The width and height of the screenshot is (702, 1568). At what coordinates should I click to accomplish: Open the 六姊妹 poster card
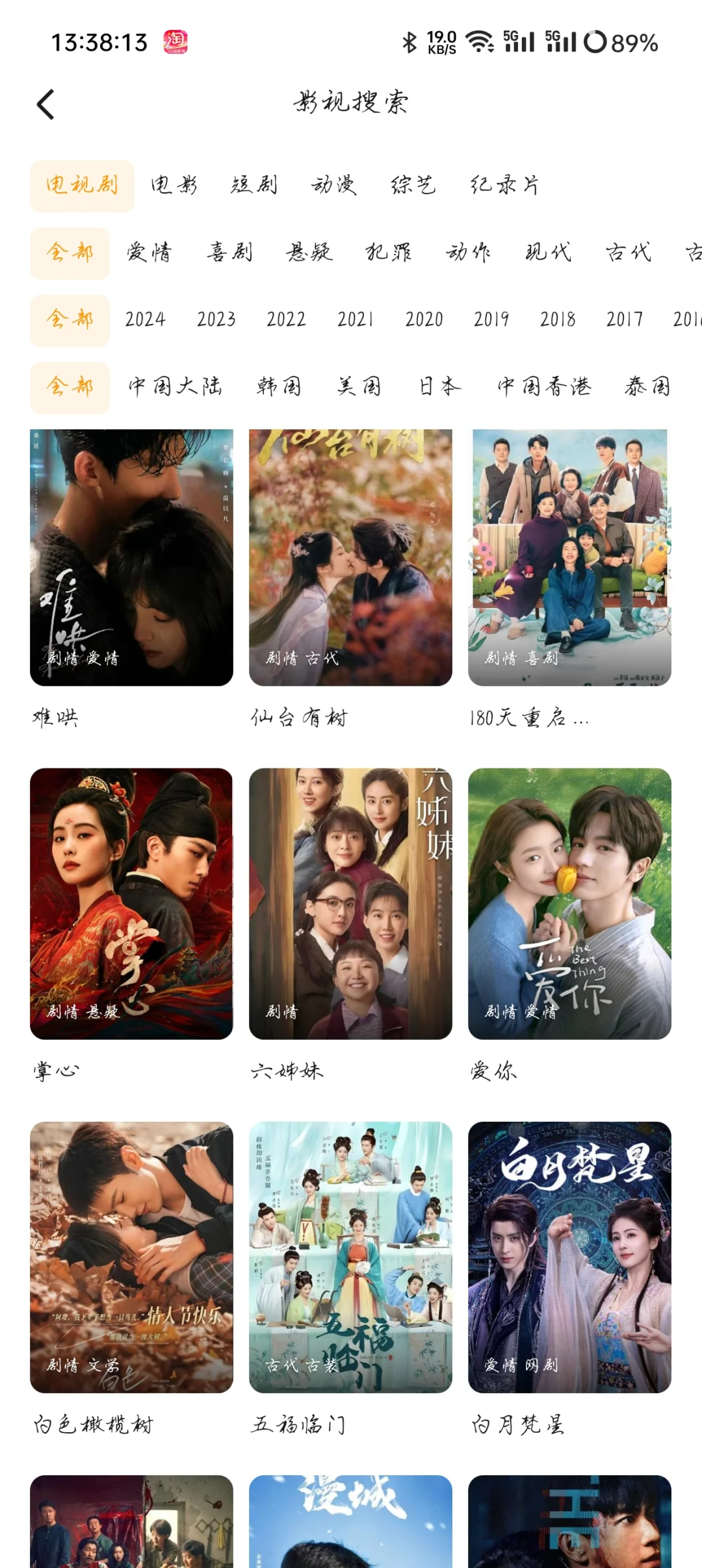click(350, 904)
